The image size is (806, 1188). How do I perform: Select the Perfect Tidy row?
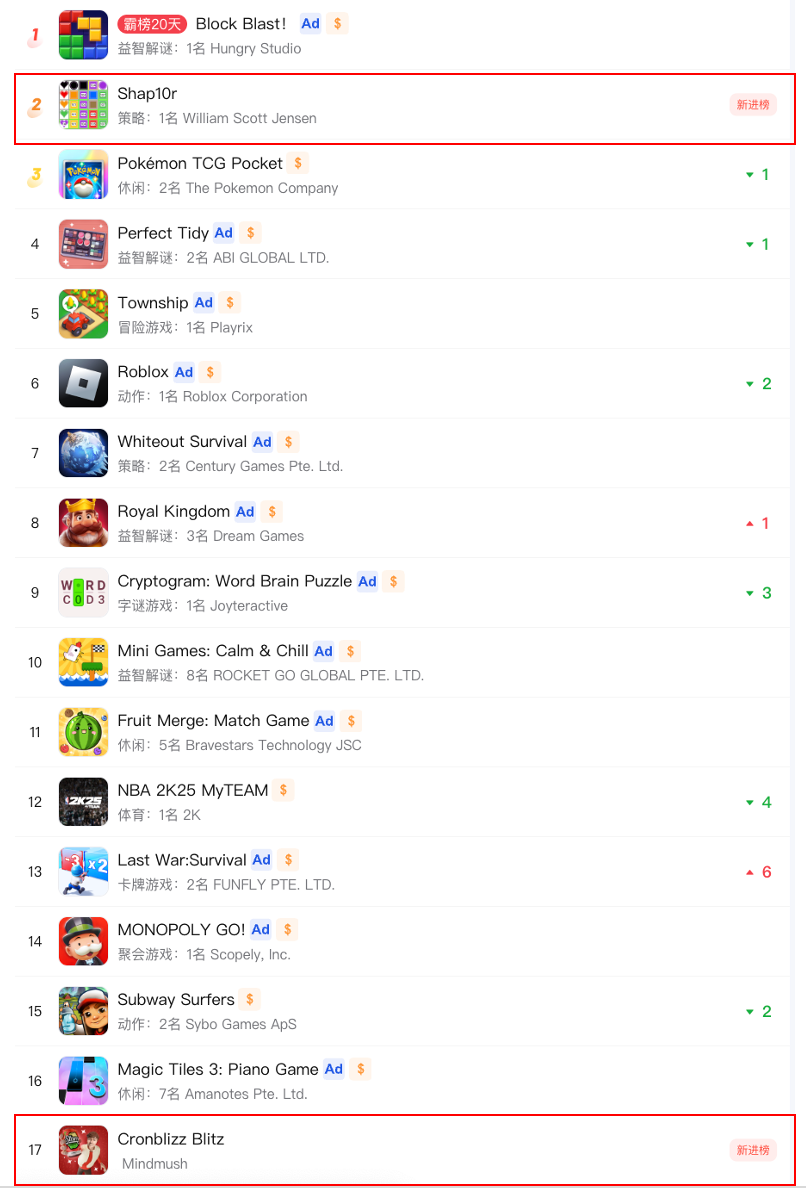pyautogui.click(x=163, y=233)
